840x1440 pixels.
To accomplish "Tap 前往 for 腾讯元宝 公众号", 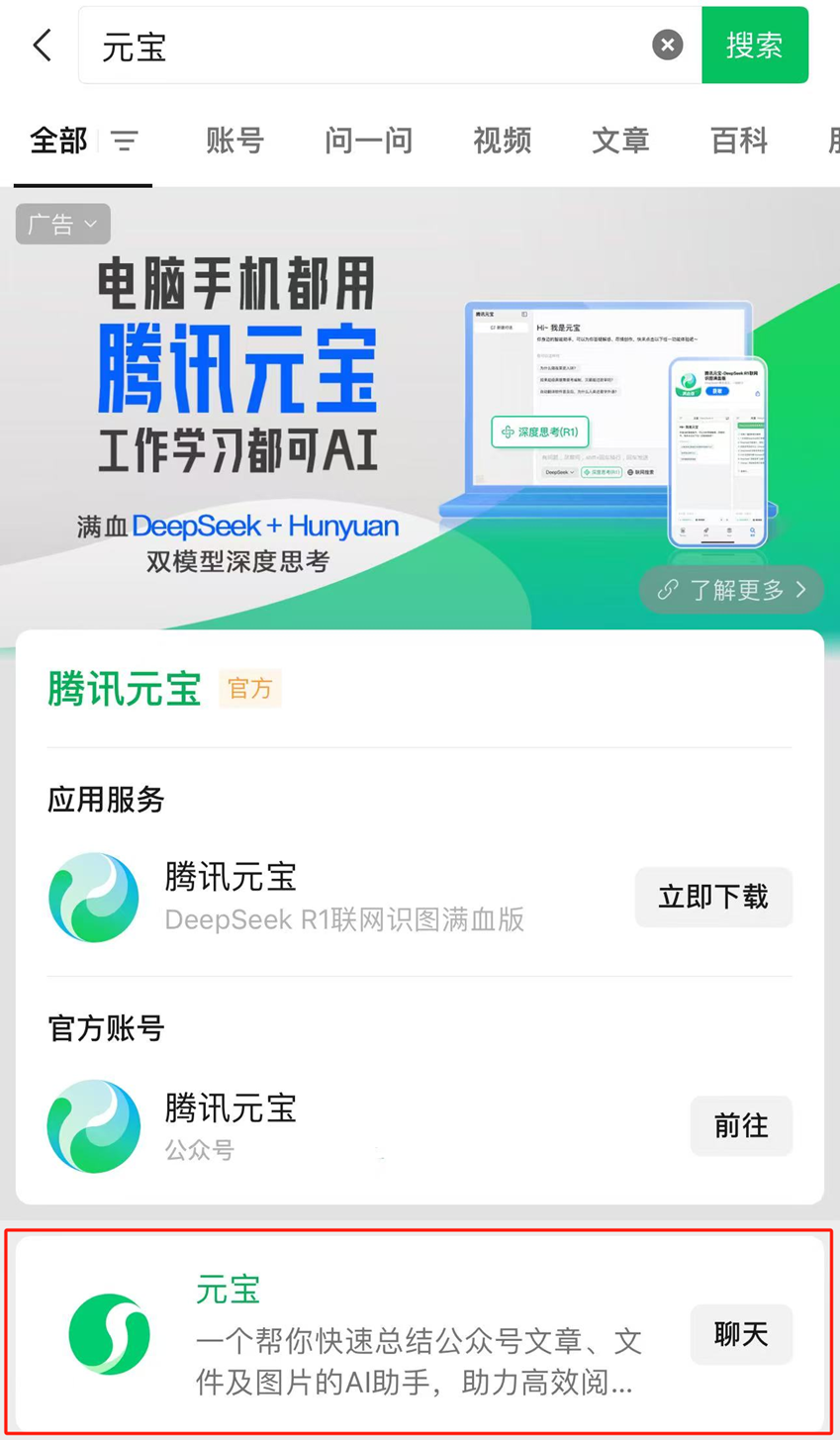I will (741, 1126).
